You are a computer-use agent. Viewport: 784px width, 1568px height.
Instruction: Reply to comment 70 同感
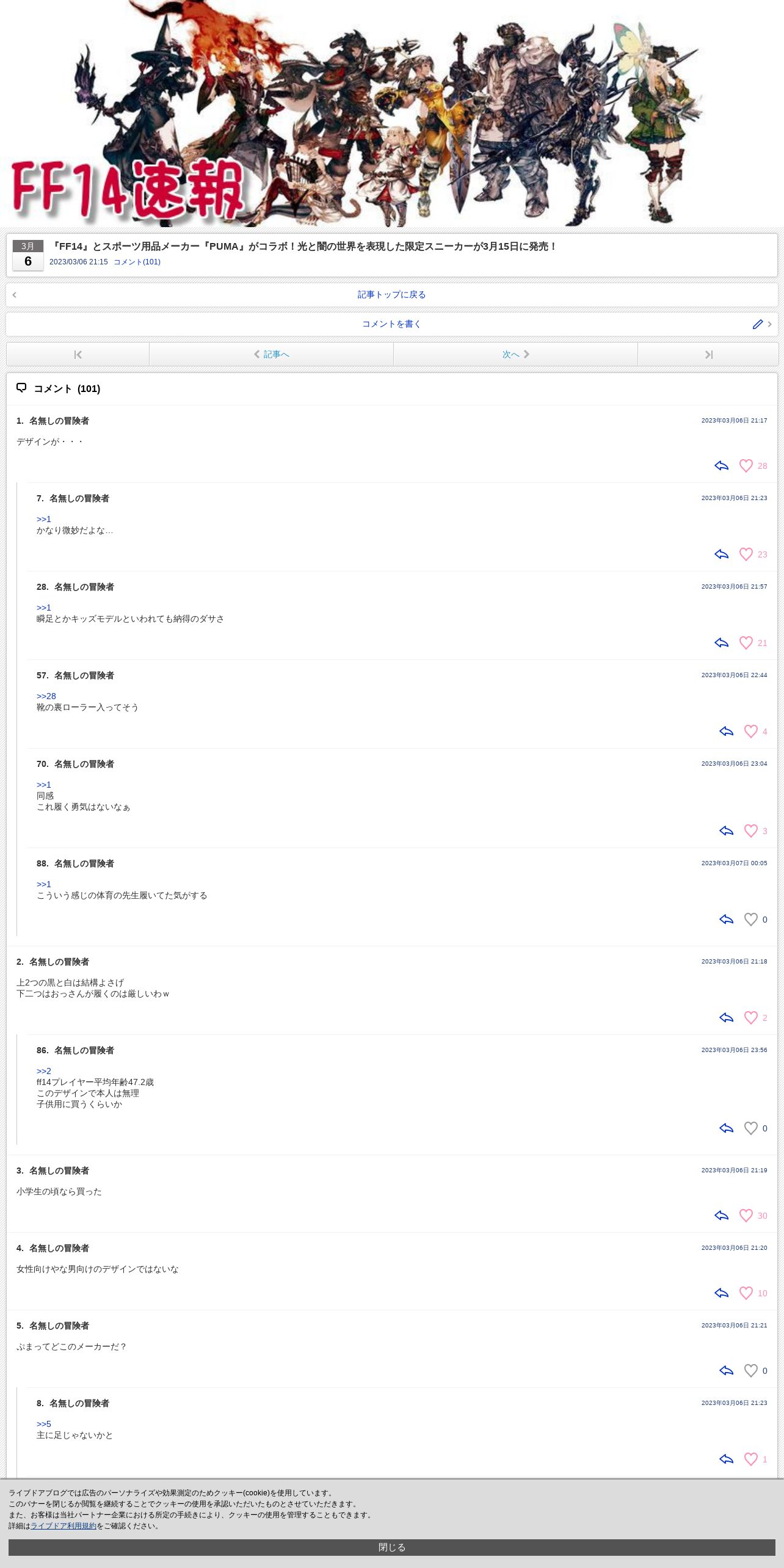[x=726, y=831]
